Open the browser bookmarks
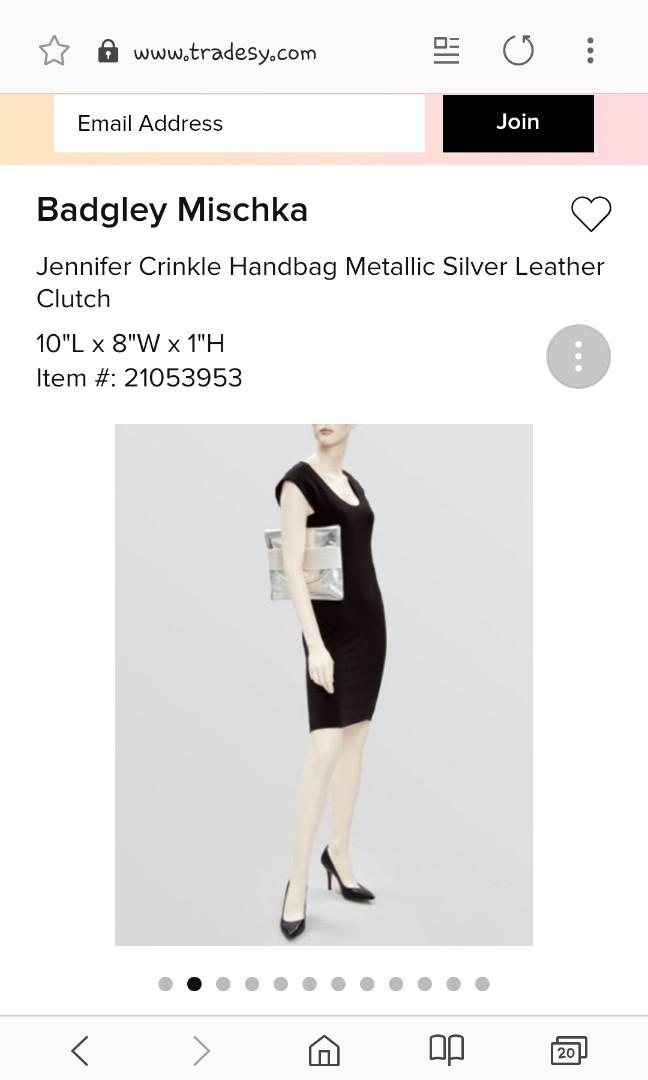The width and height of the screenshot is (648, 1080). pyautogui.click(x=446, y=1050)
